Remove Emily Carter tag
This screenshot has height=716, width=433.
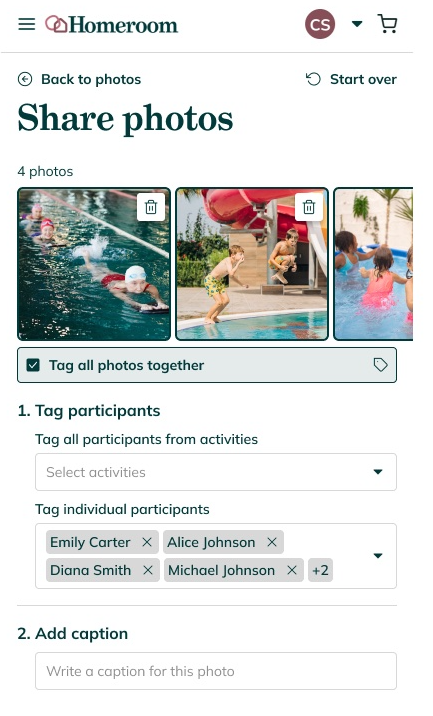(x=147, y=542)
